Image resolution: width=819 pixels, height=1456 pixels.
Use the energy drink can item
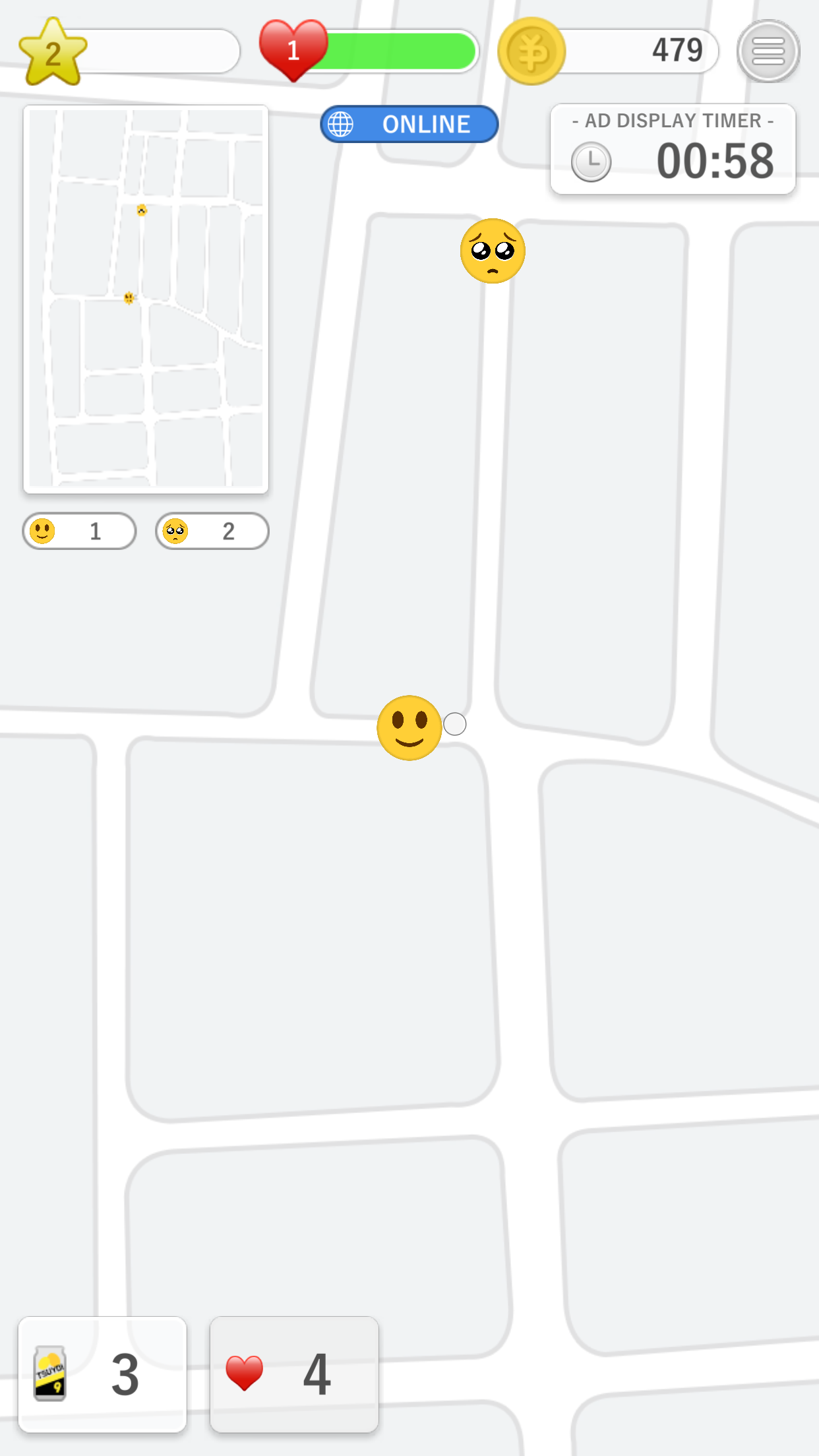(102, 1374)
